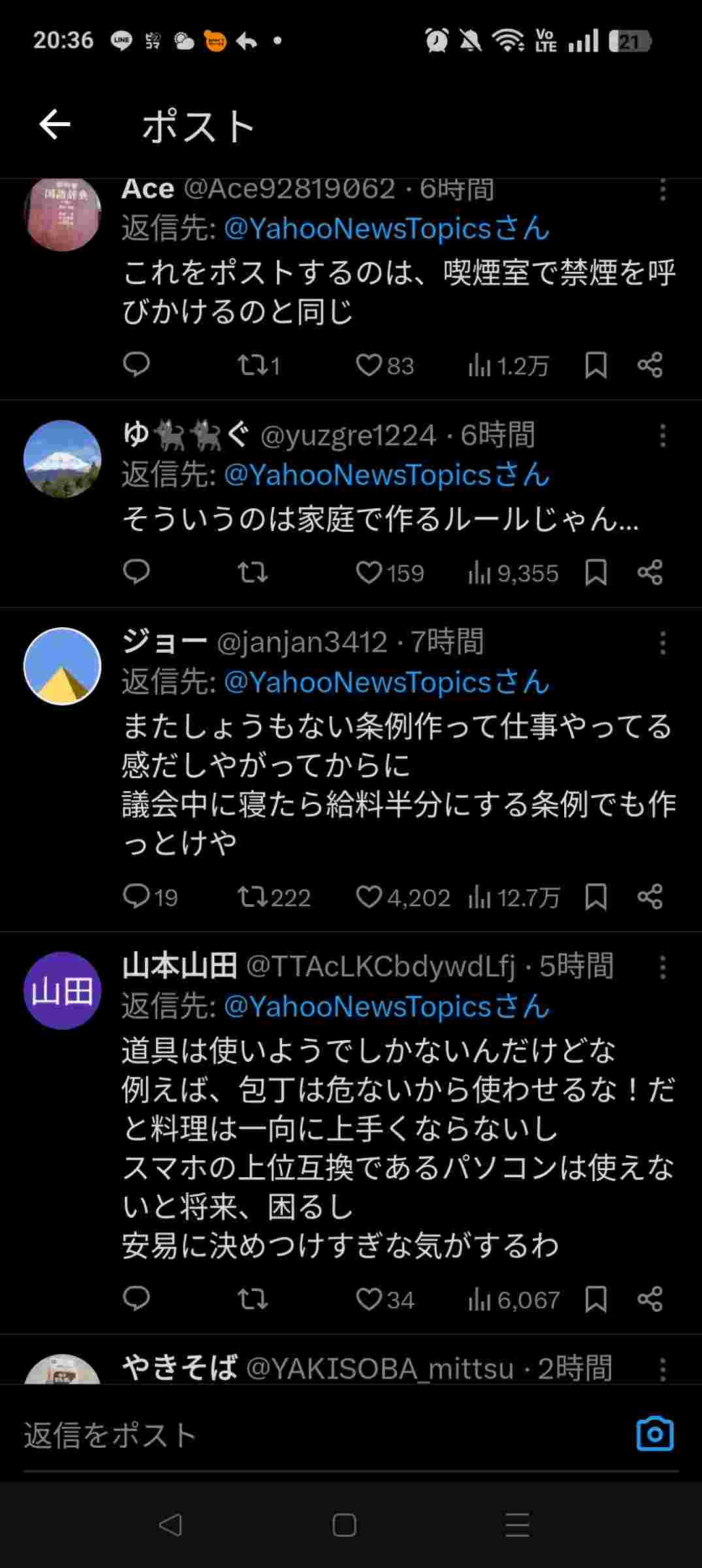
Task: Go back using the top-left arrow
Action: click(55, 124)
